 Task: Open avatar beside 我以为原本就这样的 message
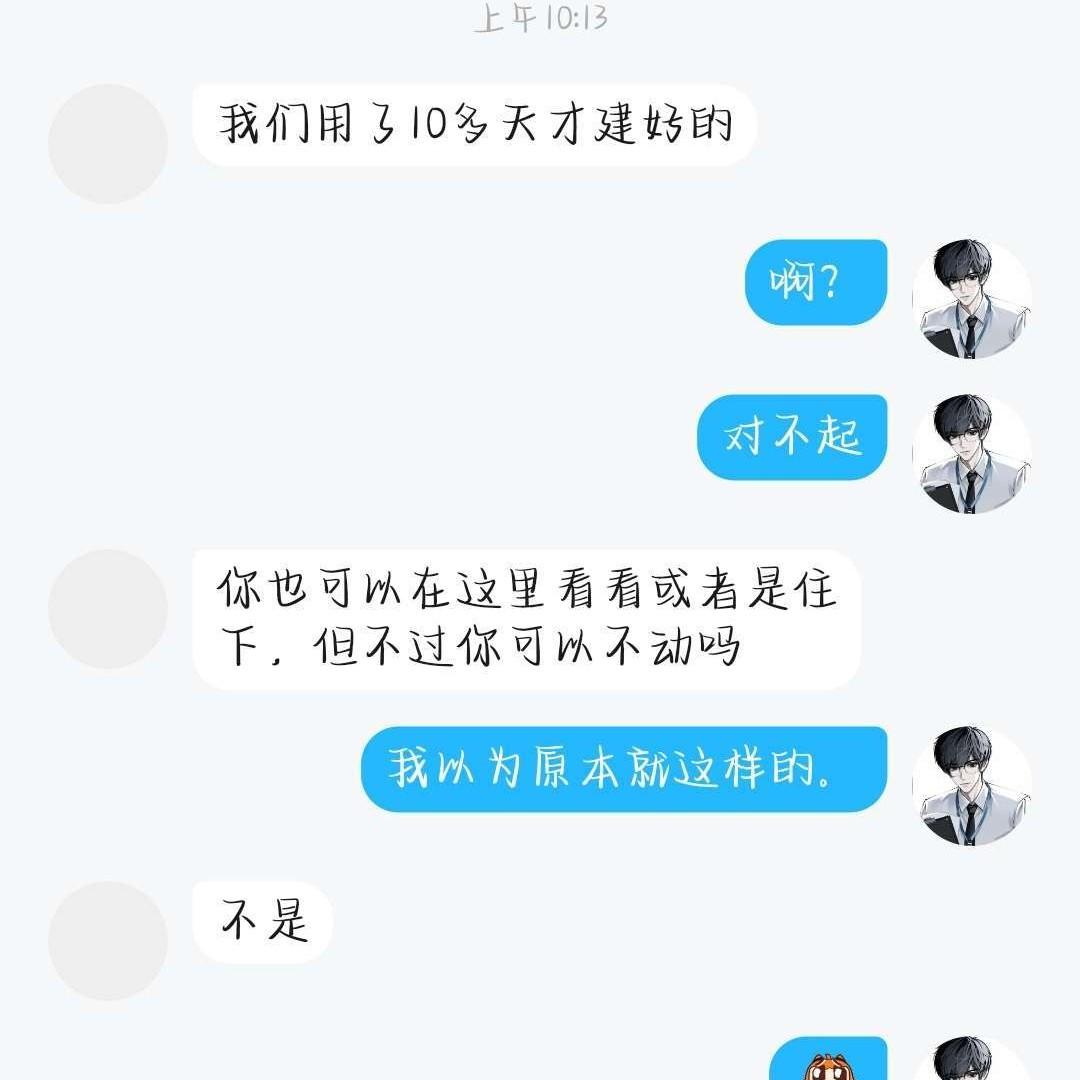pyautogui.click(x=971, y=786)
